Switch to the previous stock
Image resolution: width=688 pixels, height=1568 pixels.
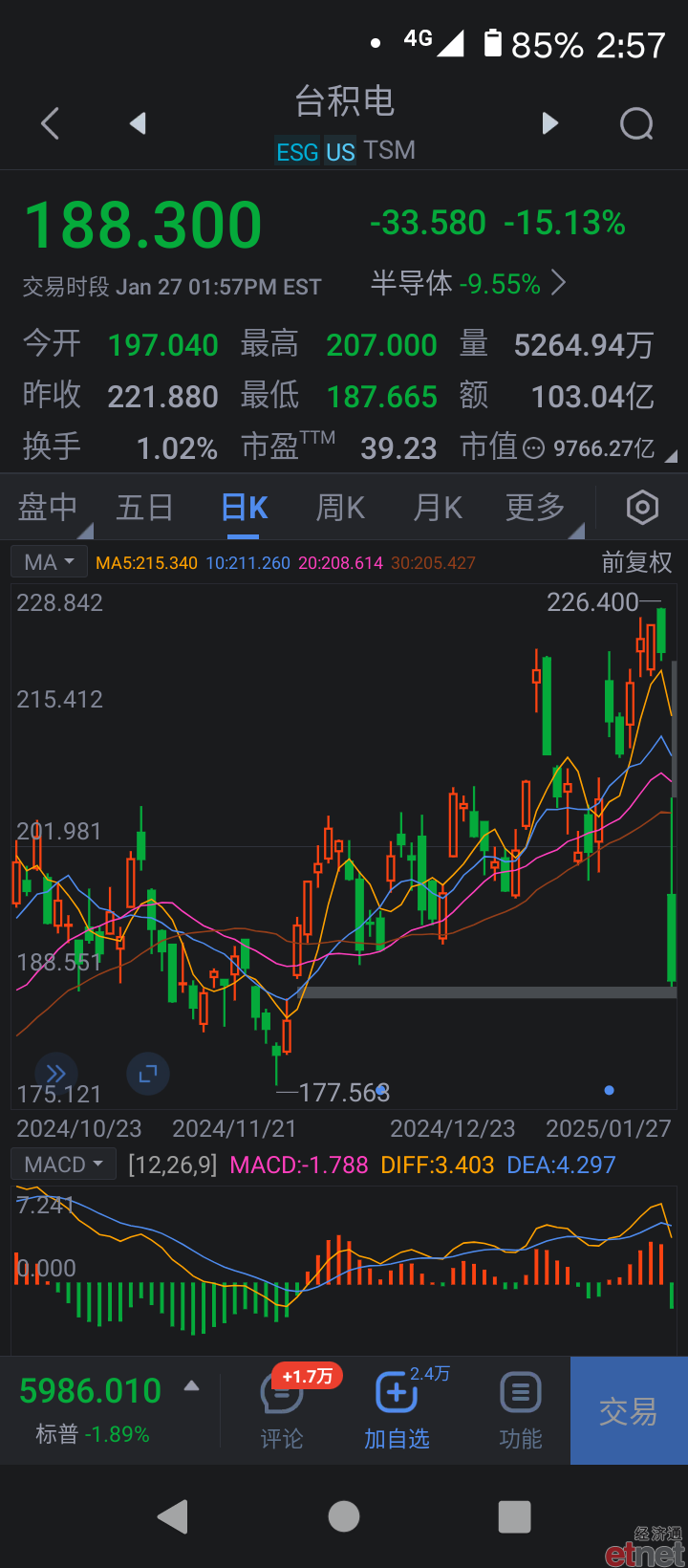(139, 123)
